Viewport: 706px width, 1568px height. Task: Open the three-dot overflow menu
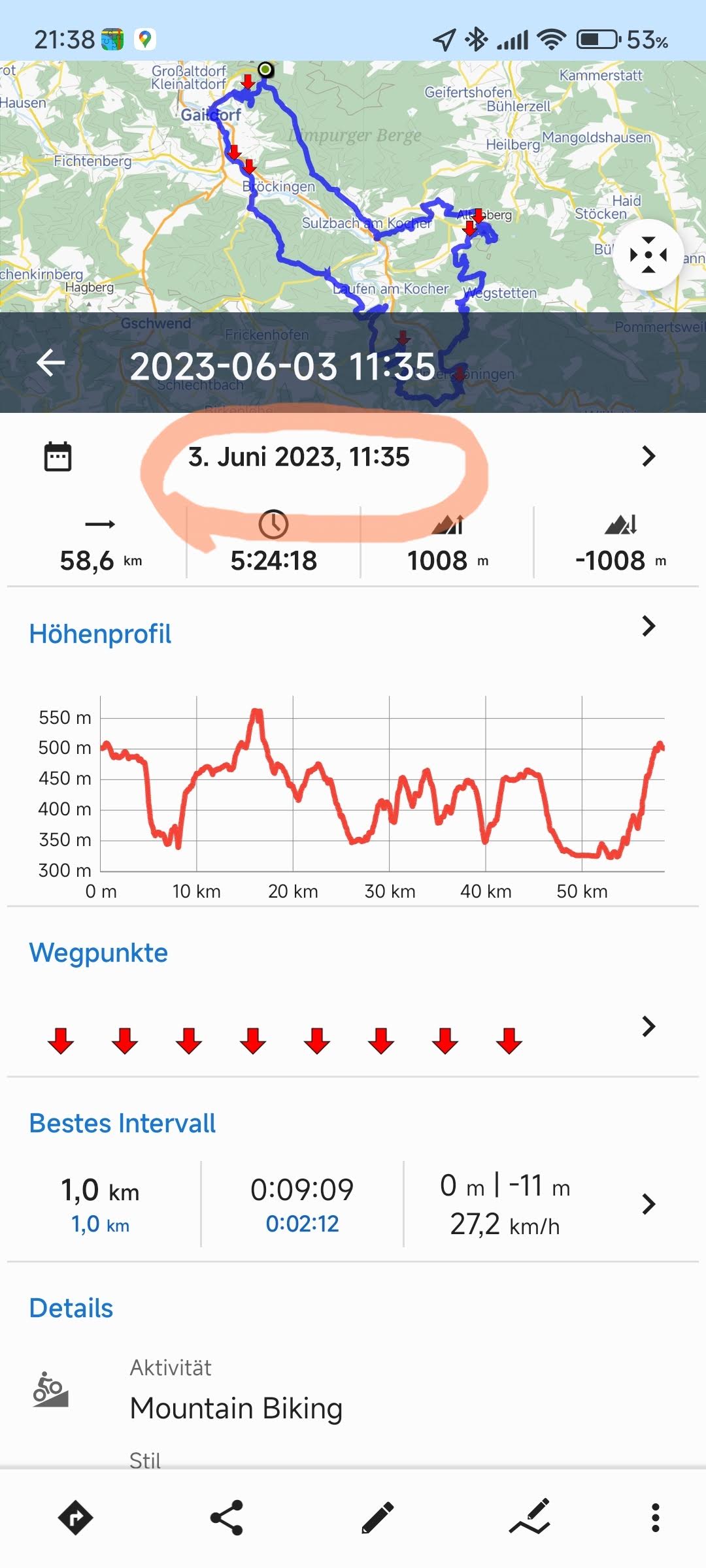coord(656,1518)
